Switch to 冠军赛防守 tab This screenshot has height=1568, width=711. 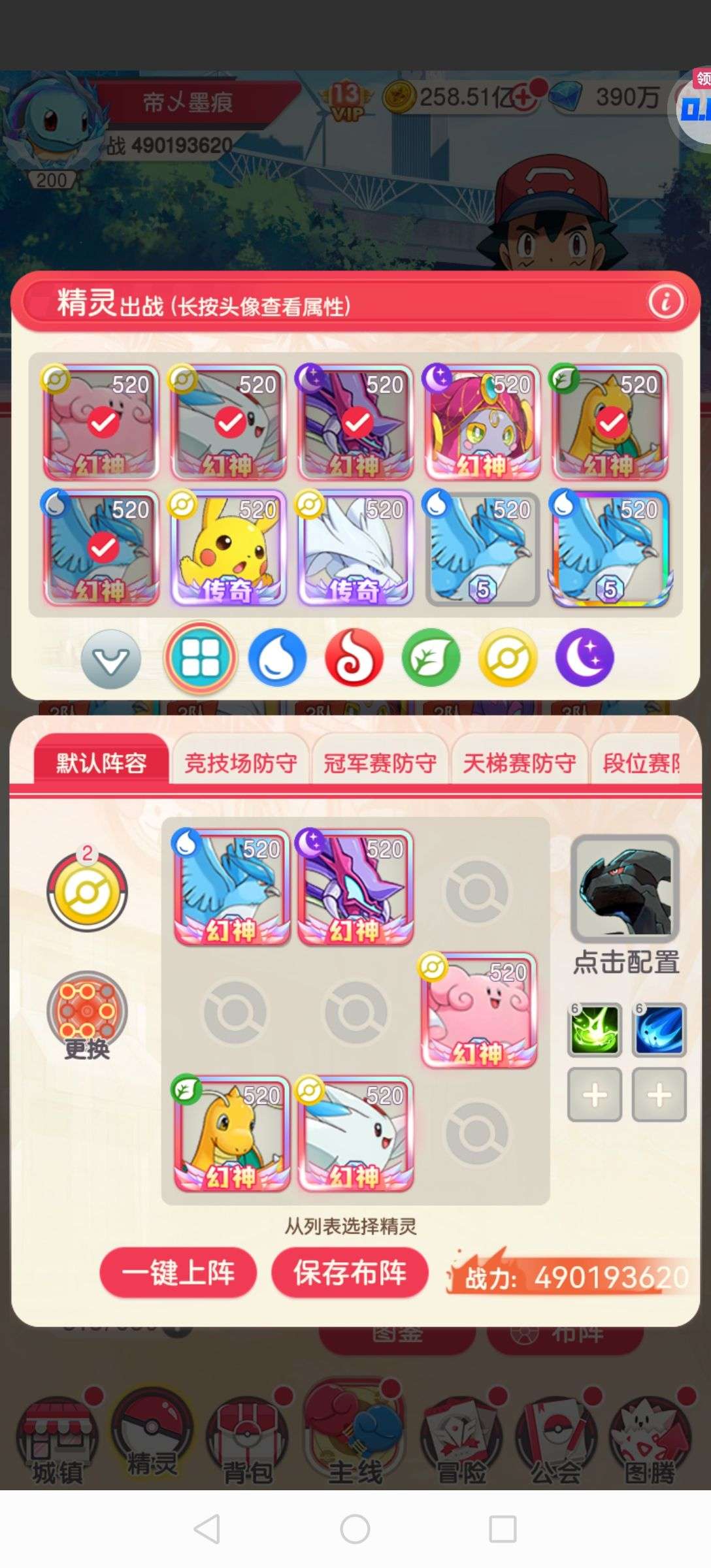click(x=380, y=762)
